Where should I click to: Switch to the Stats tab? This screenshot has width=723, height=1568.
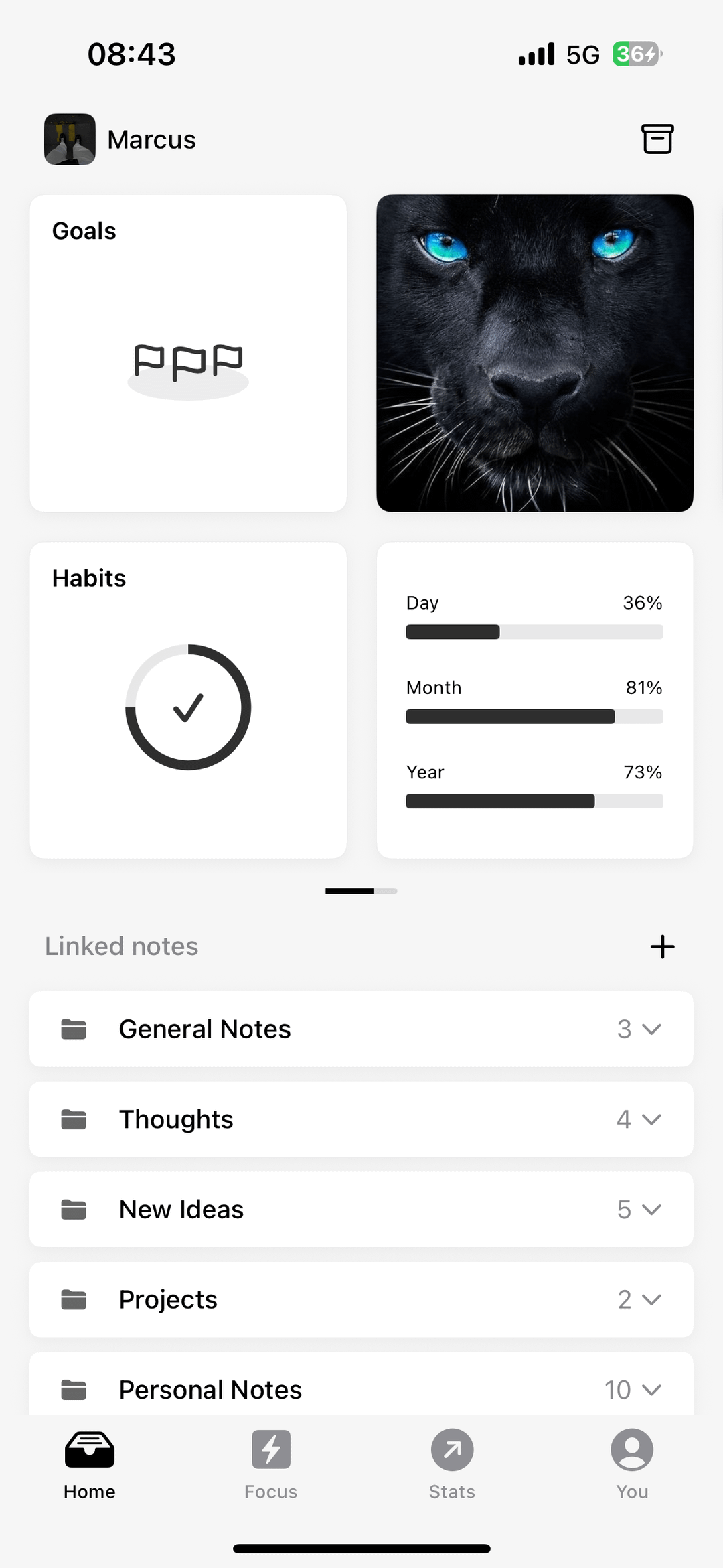(452, 1465)
